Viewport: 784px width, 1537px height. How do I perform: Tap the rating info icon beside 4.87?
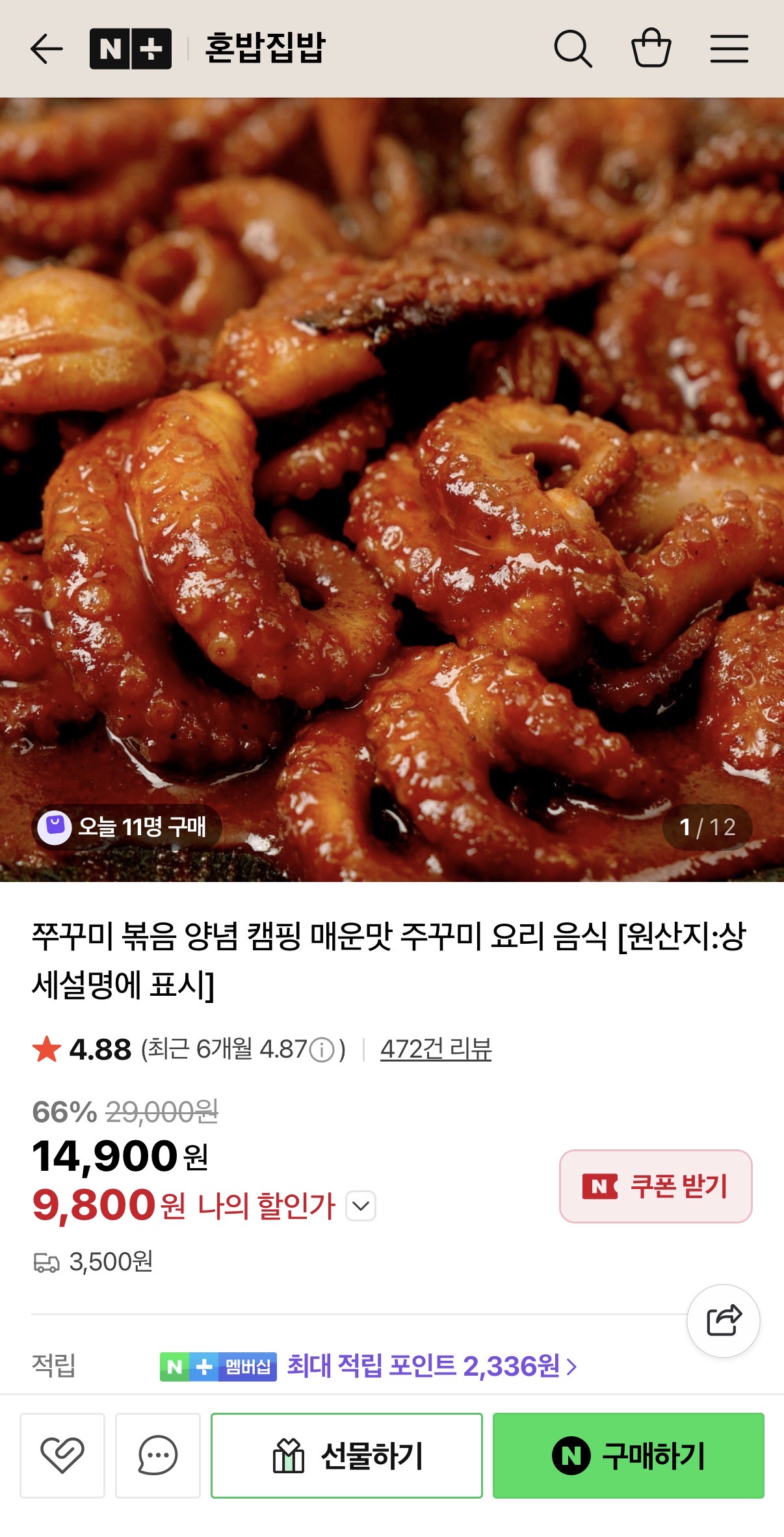pos(322,1050)
